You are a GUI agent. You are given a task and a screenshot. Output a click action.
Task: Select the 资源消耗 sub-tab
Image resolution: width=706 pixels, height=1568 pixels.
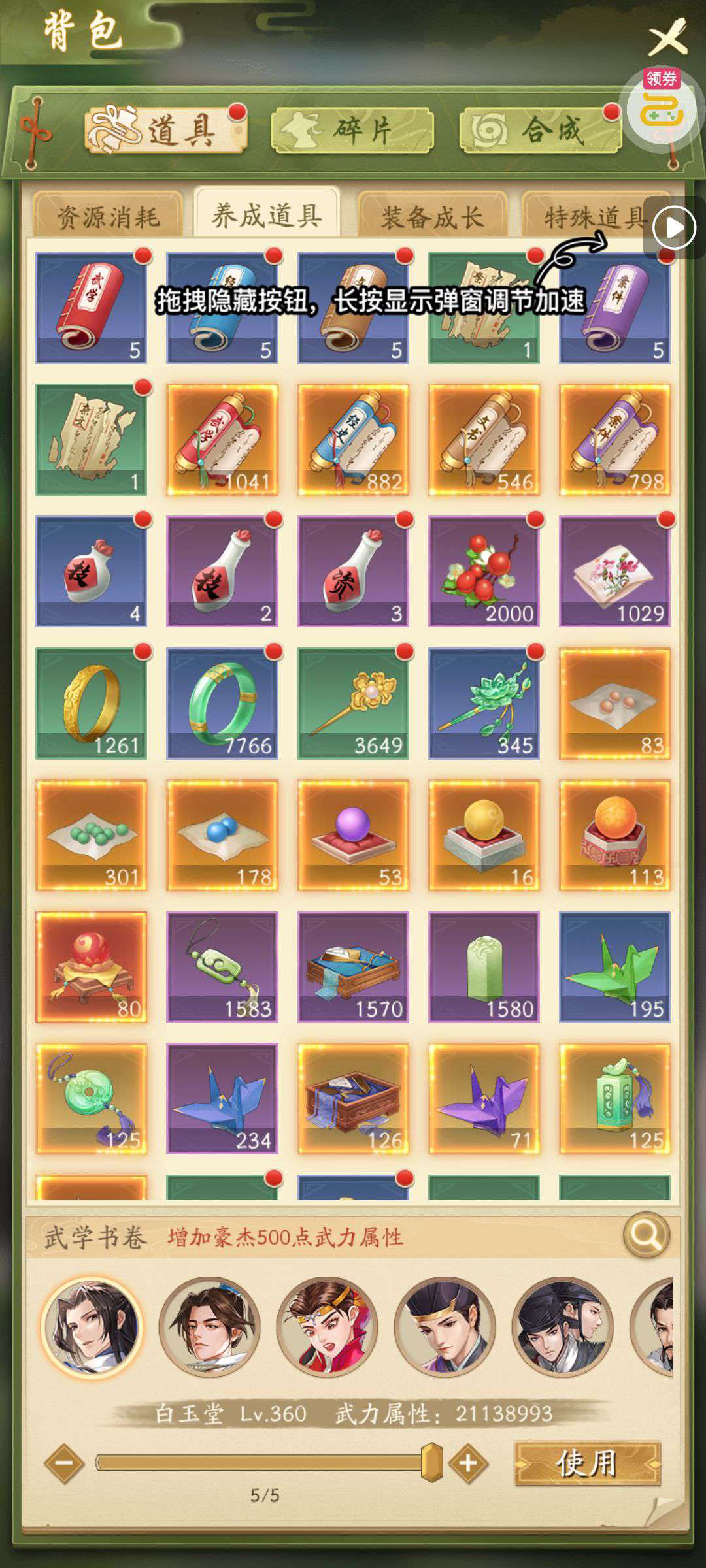[108, 216]
